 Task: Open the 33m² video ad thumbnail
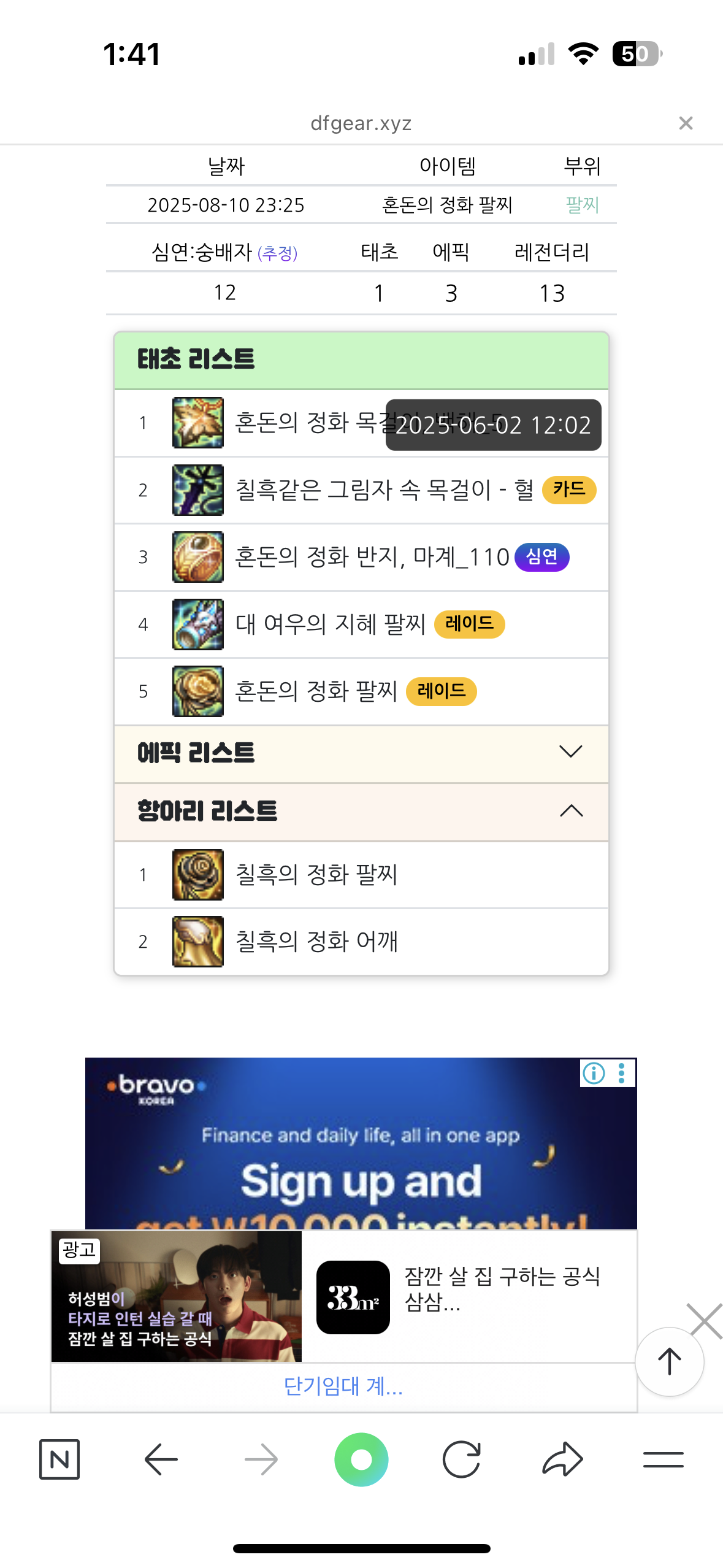coord(177,1296)
